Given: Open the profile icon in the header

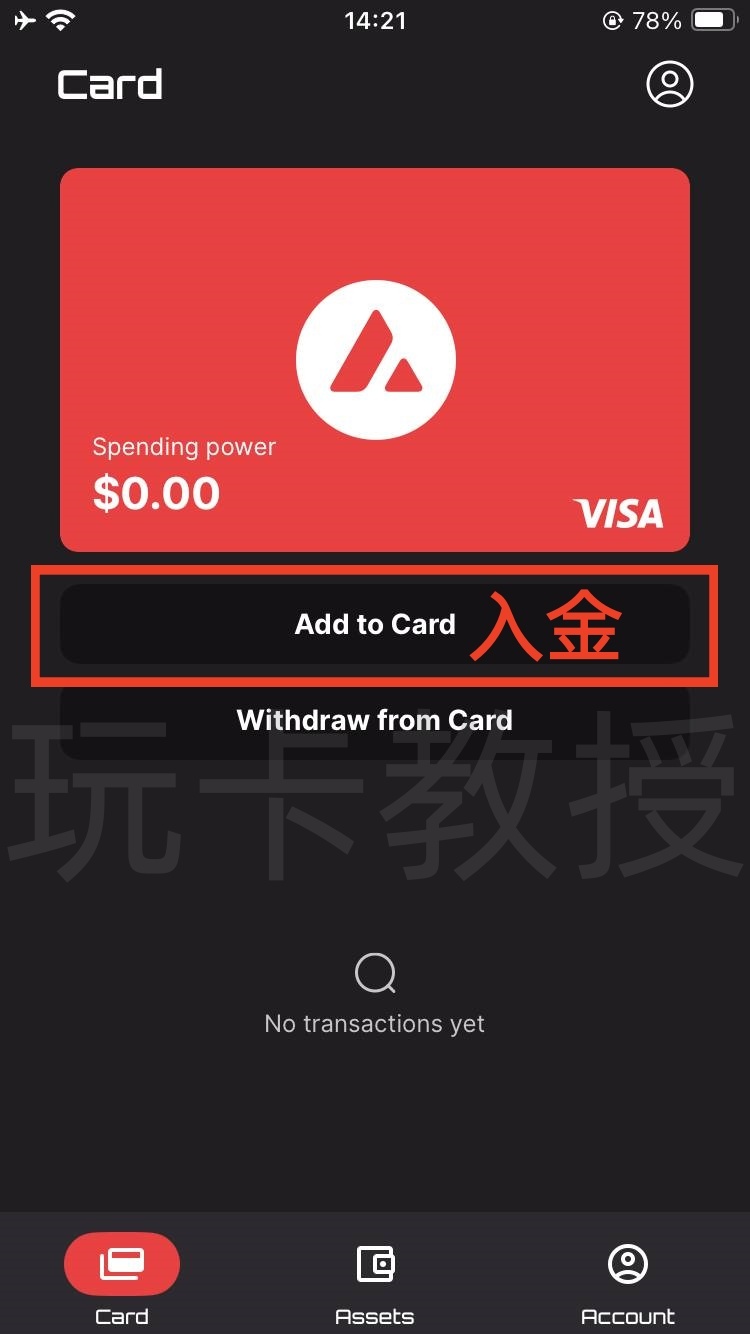Looking at the screenshot, I should pyautogui.click(x=670, y=84).
